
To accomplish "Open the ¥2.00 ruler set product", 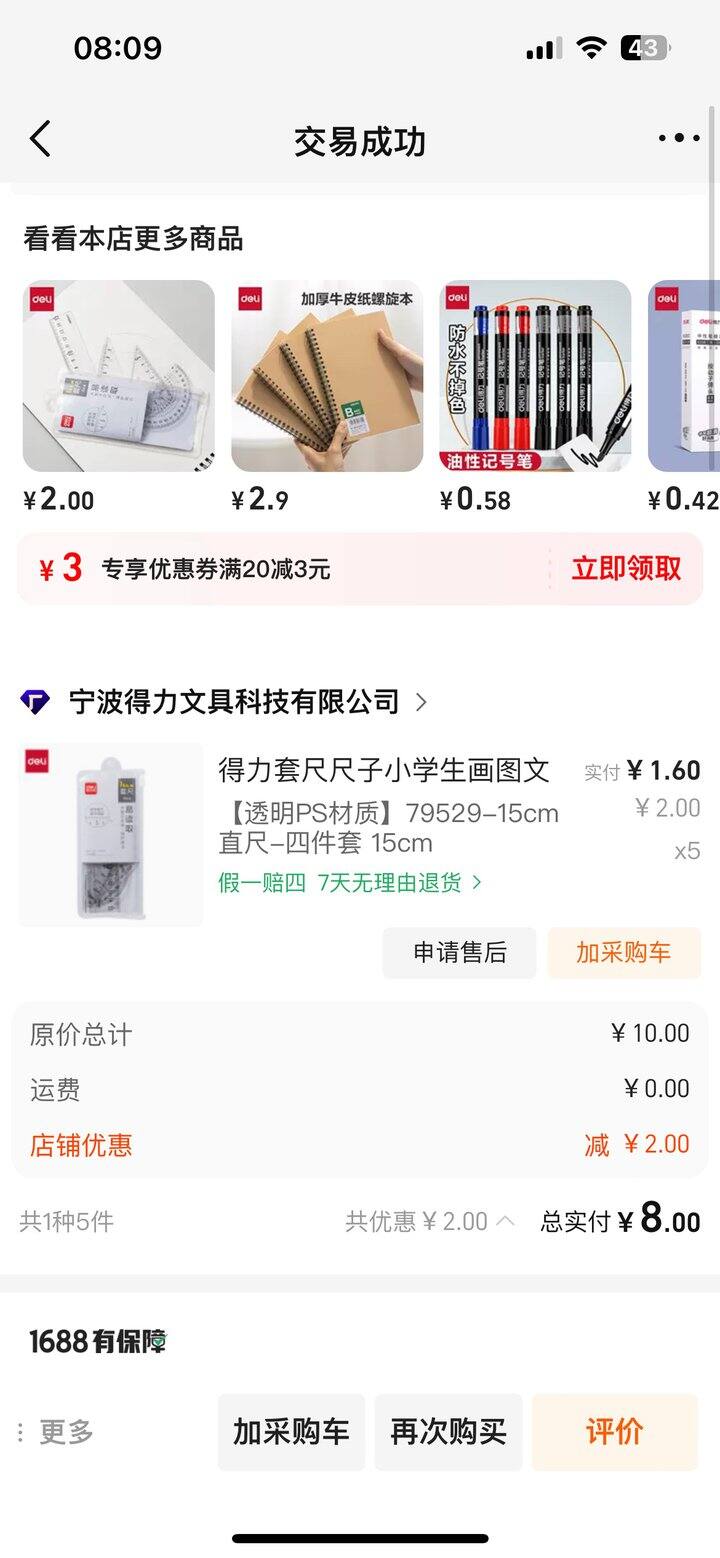I will coord(119,376).
